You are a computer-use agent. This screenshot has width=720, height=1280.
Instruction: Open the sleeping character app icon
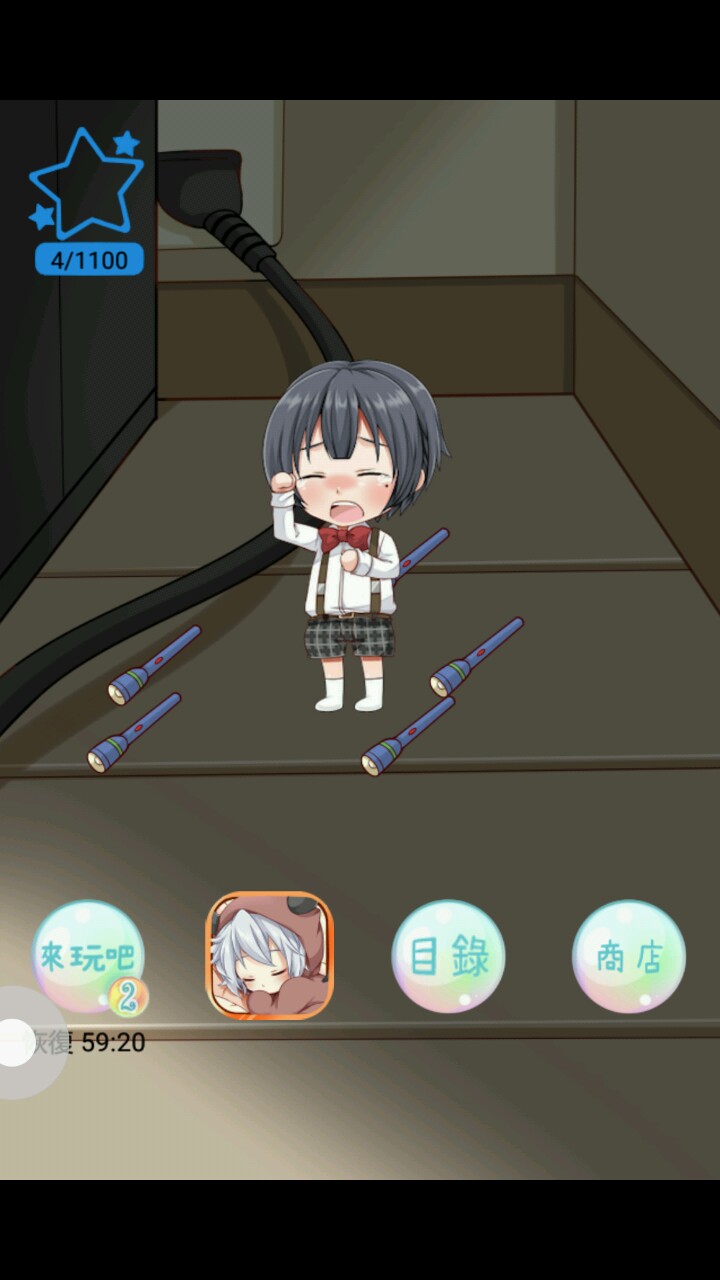coord(269,955)
